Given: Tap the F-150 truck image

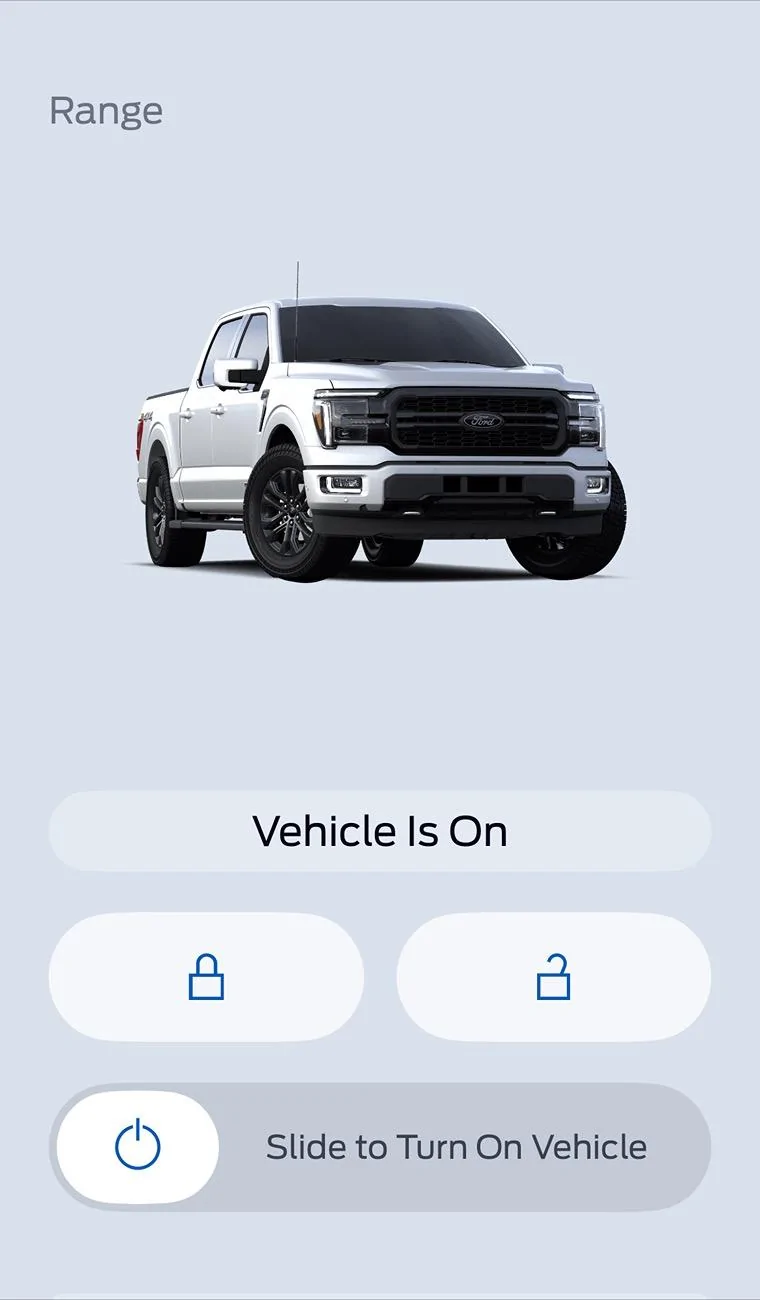Looking at the screenshot, I should point(380,430).
